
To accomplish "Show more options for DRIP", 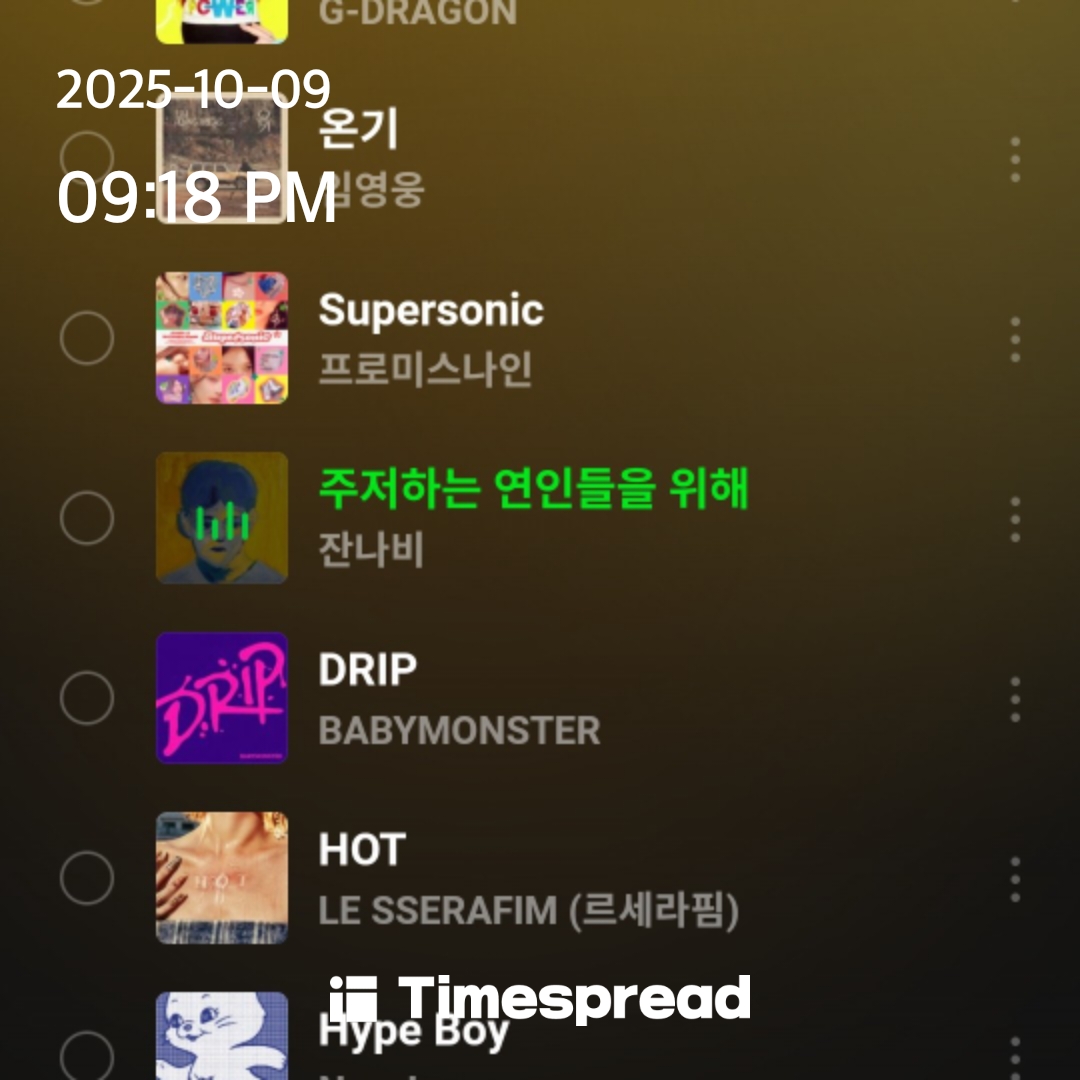I will 1015,699.
